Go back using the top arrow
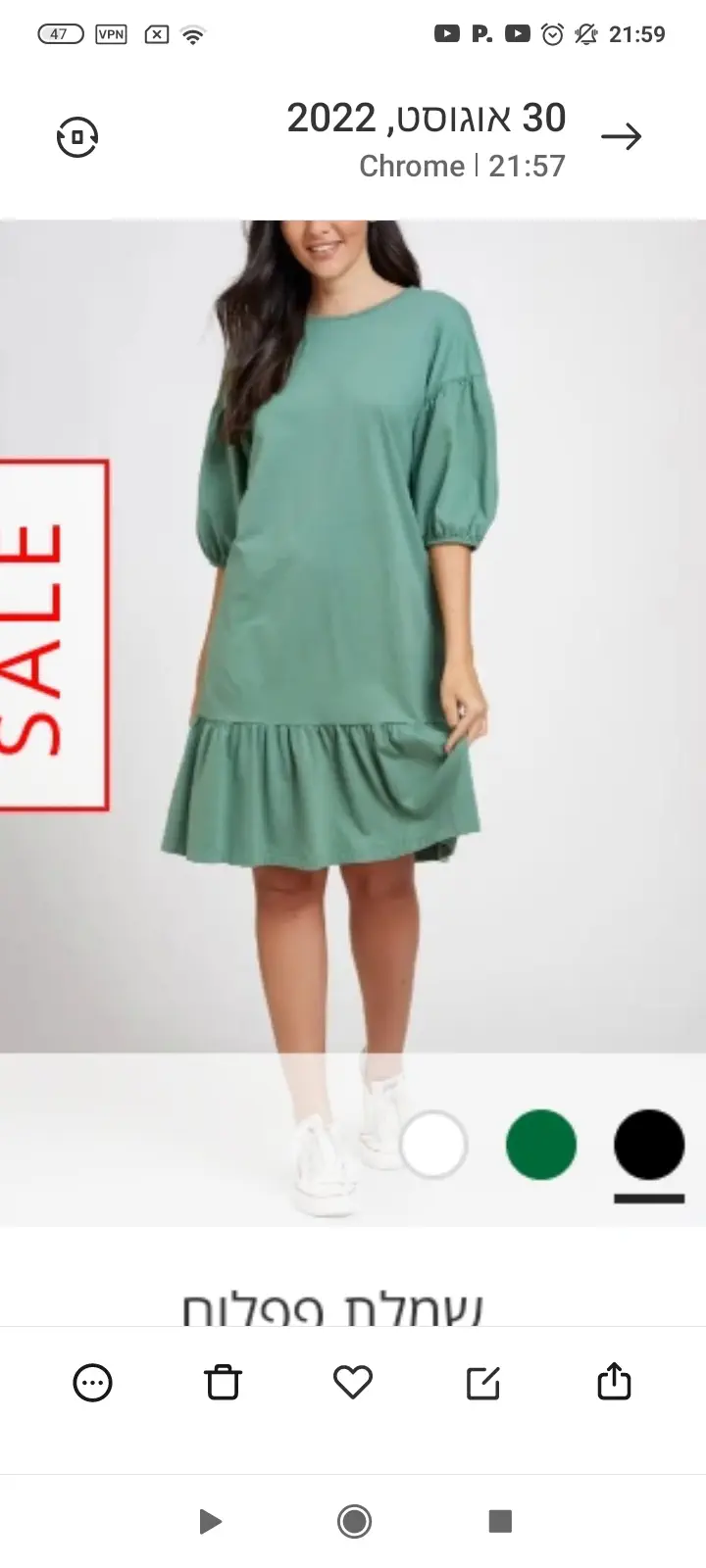Screen dimensions: 706x1568 (x=621, y=137)
